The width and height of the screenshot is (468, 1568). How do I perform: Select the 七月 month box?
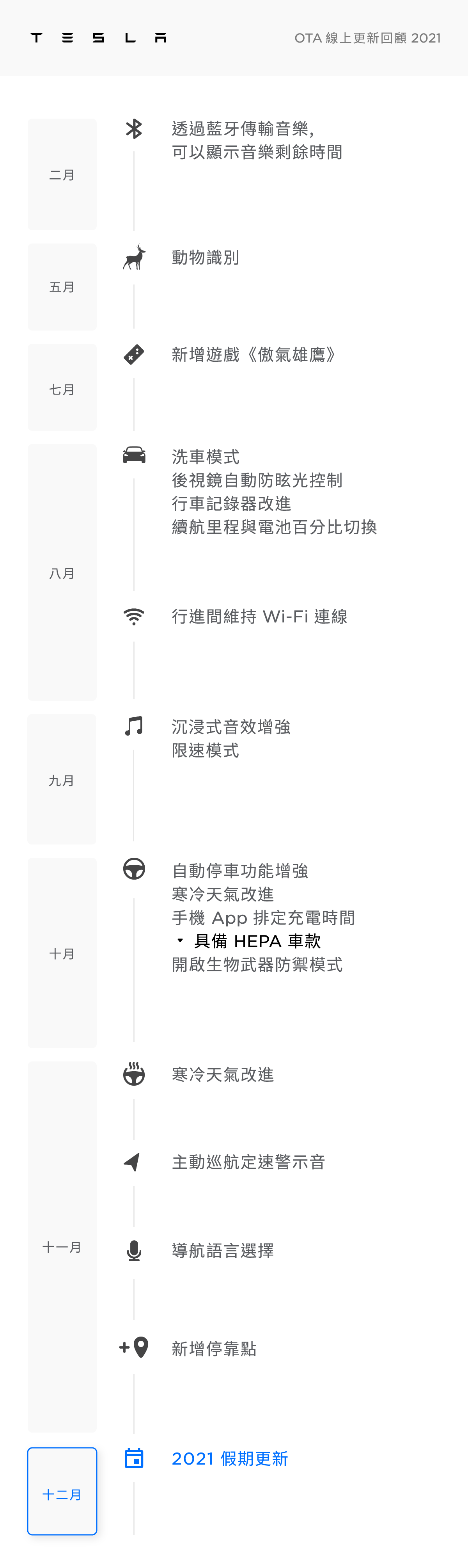click(62, 388)
